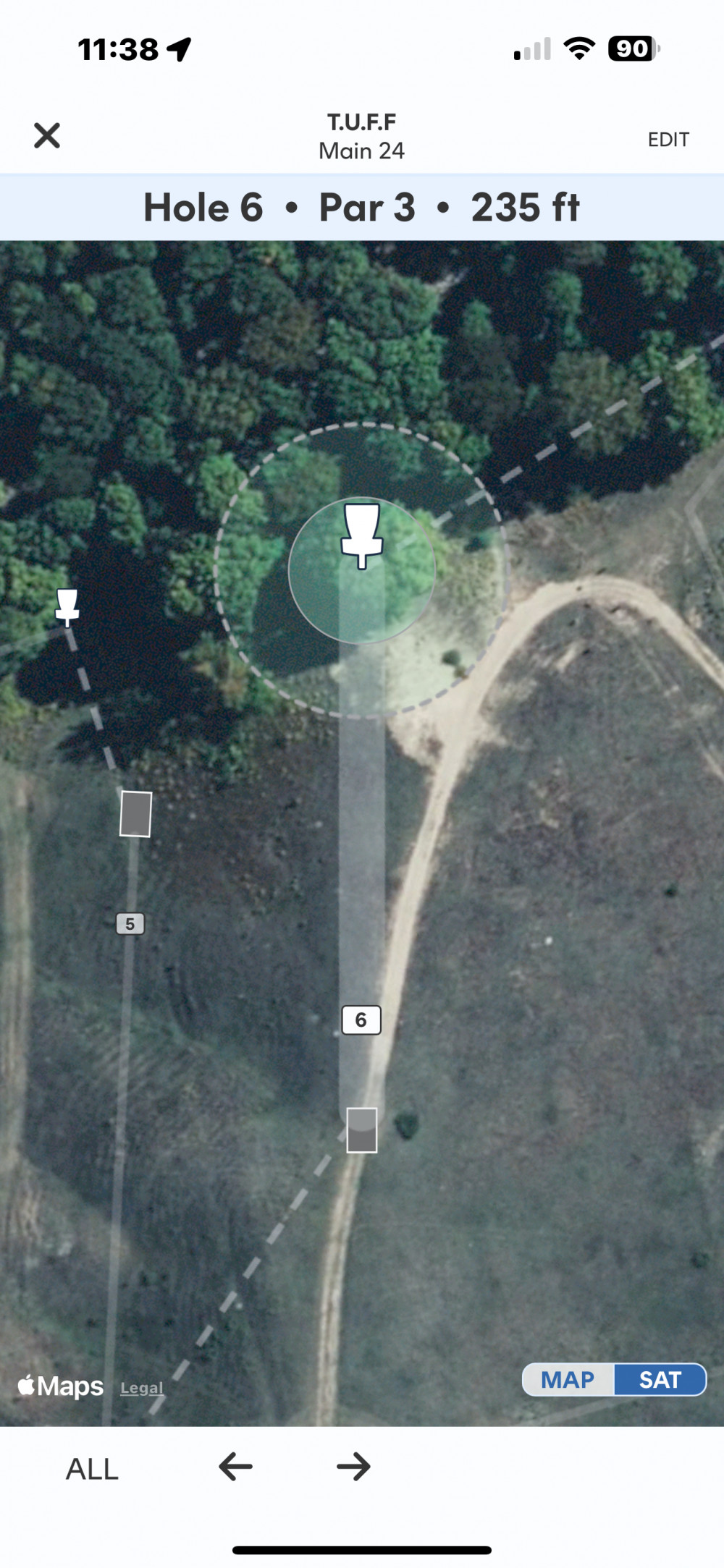The height and width of the screenshot is (1568, 724).
Task: Select the hole 5 marker
Action: pyautogui.click(x=130, y=923)
